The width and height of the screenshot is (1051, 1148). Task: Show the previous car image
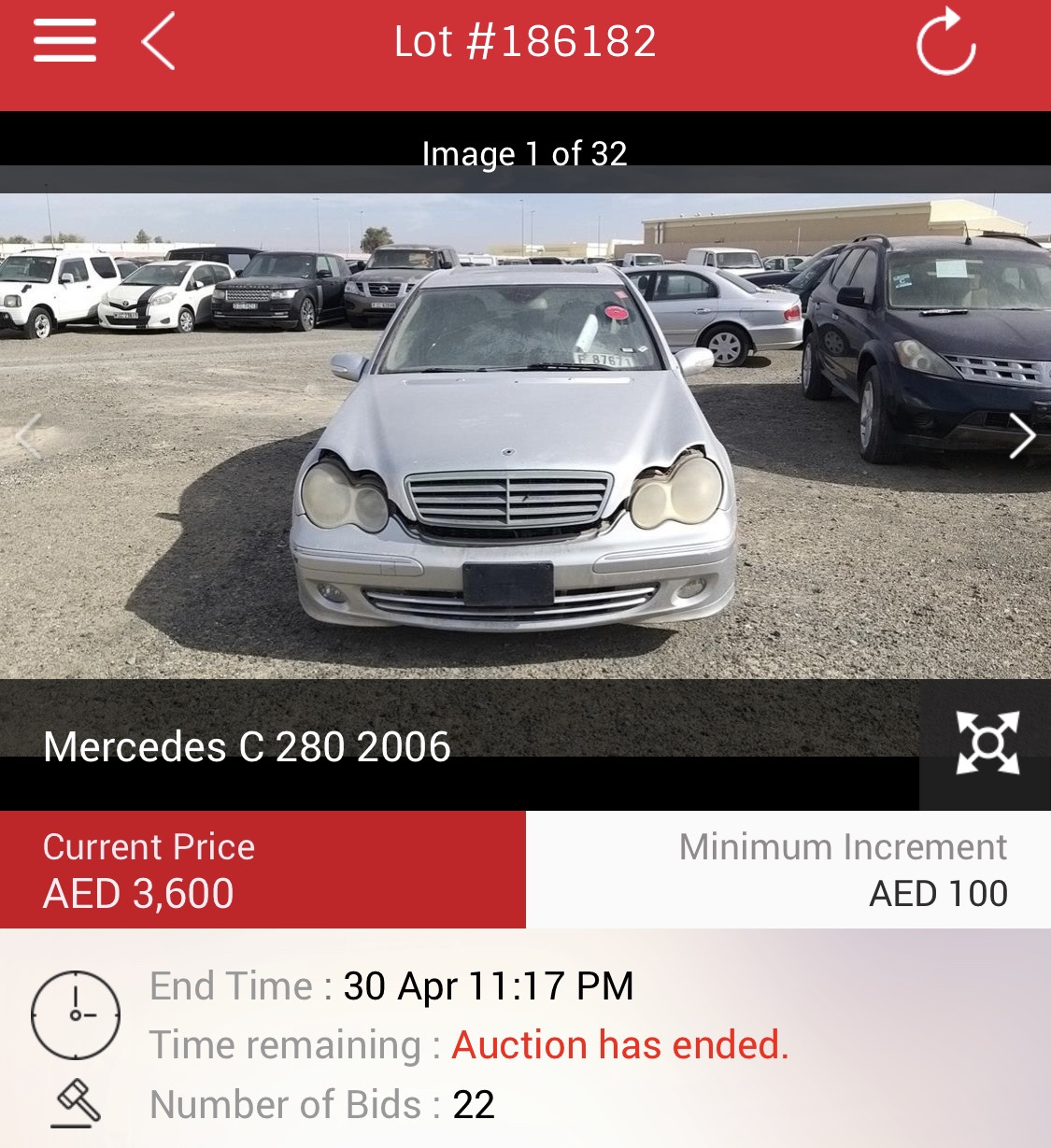click(x=29, y=435)
